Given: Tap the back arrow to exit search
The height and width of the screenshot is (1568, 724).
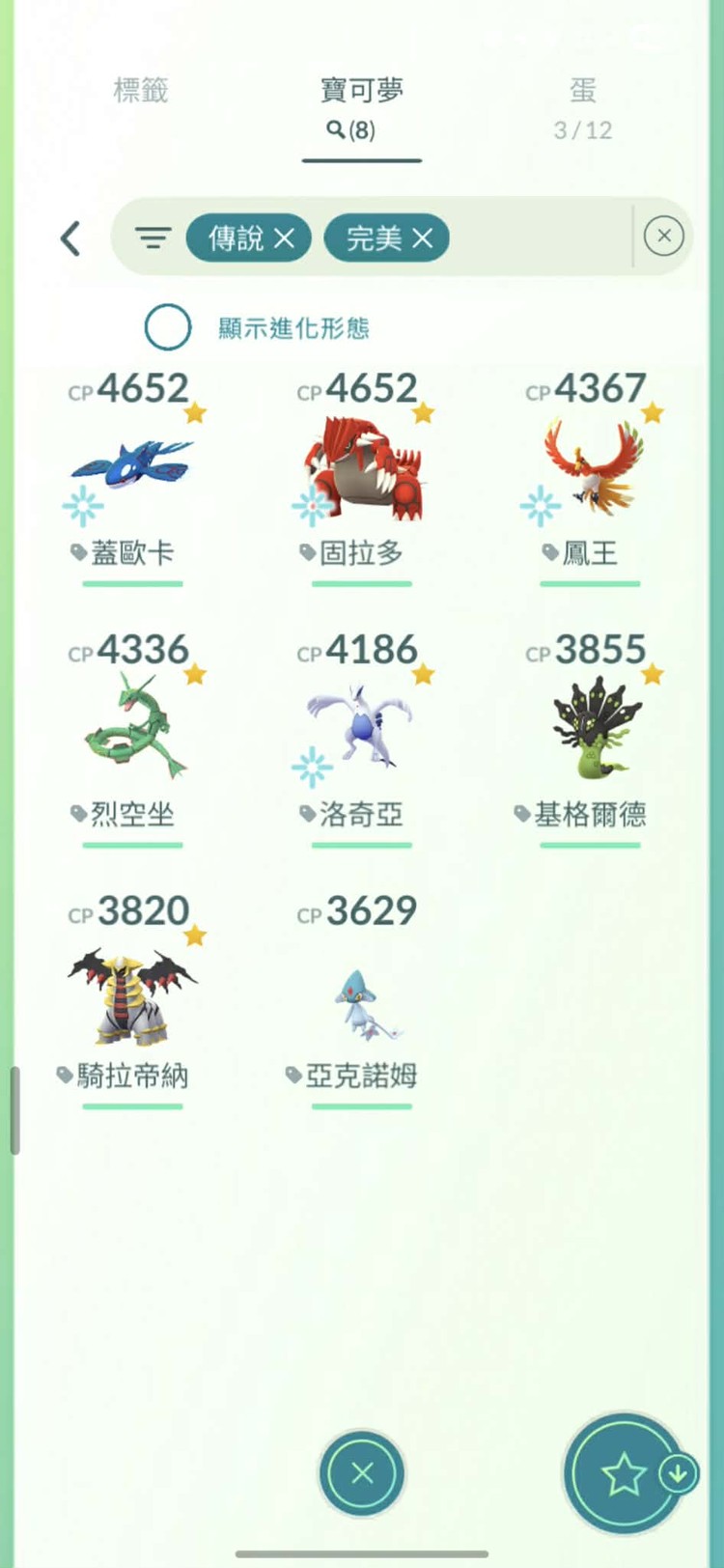Looking at the screenshot, I should point(70,238).
